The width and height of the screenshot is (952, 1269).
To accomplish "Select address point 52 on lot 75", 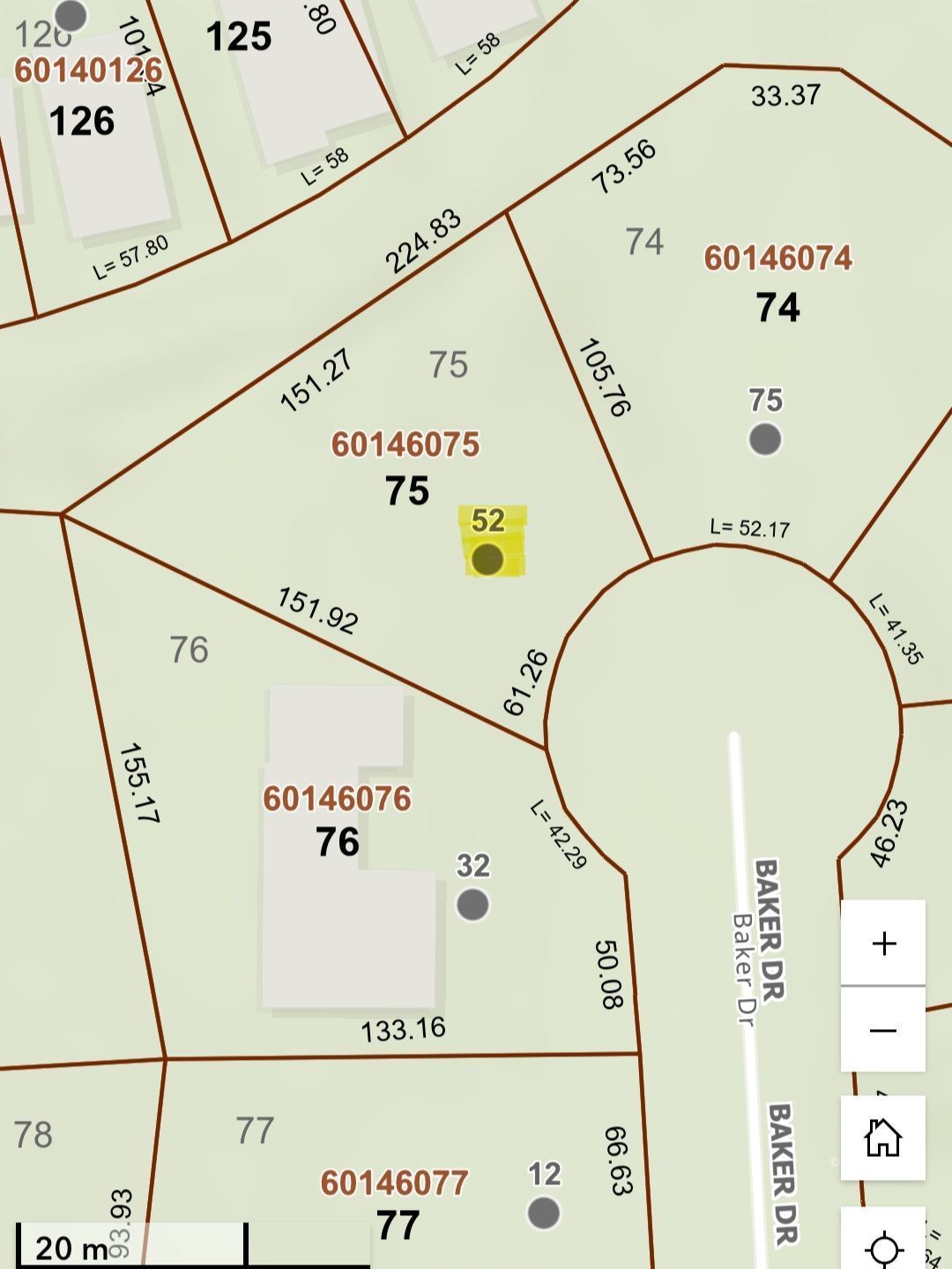I will (x=487, y=558).
